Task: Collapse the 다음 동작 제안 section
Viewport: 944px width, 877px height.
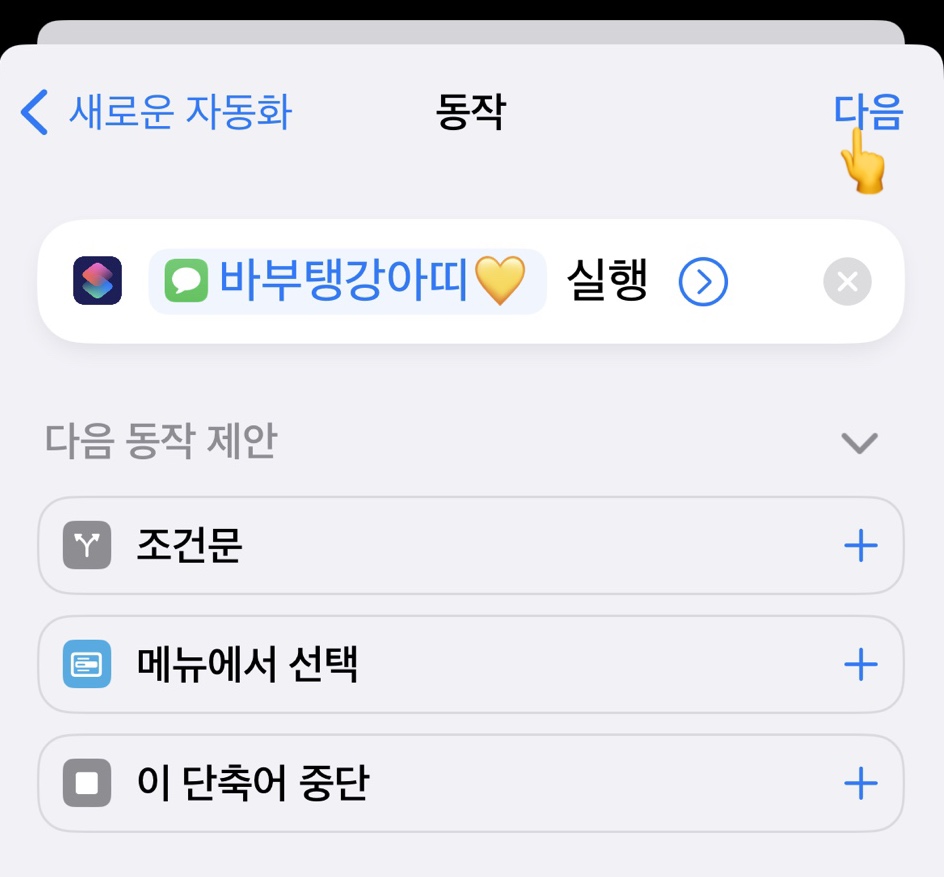Action: [859, 442]
